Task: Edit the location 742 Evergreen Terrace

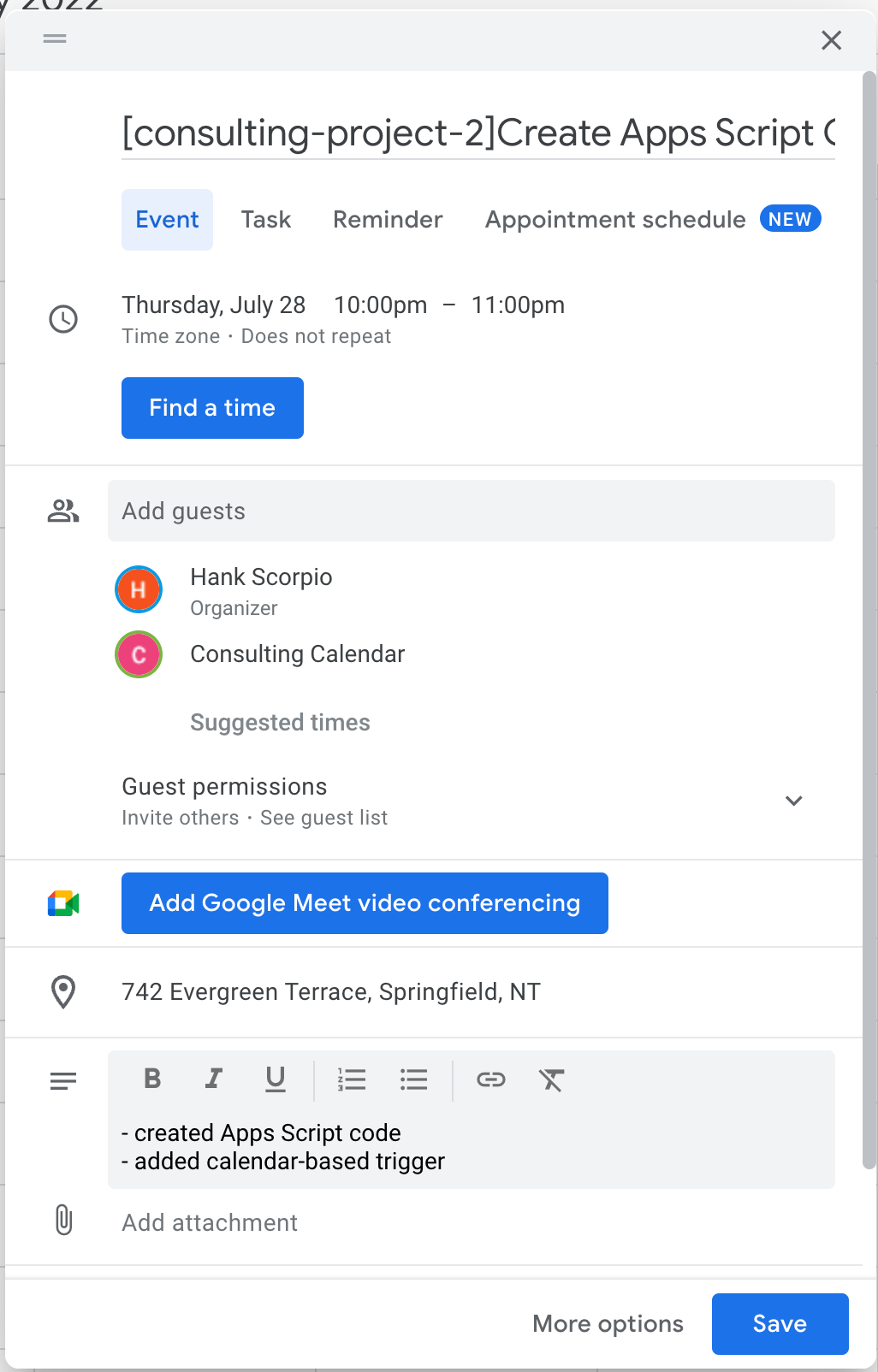Action: (331, 992)
